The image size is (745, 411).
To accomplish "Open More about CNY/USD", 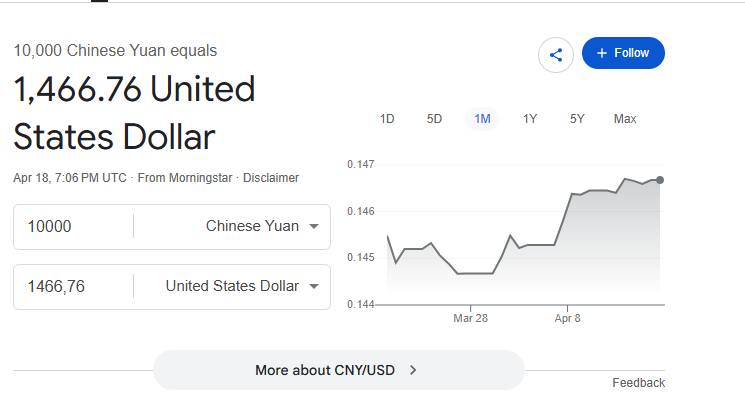I will point(338,370).
